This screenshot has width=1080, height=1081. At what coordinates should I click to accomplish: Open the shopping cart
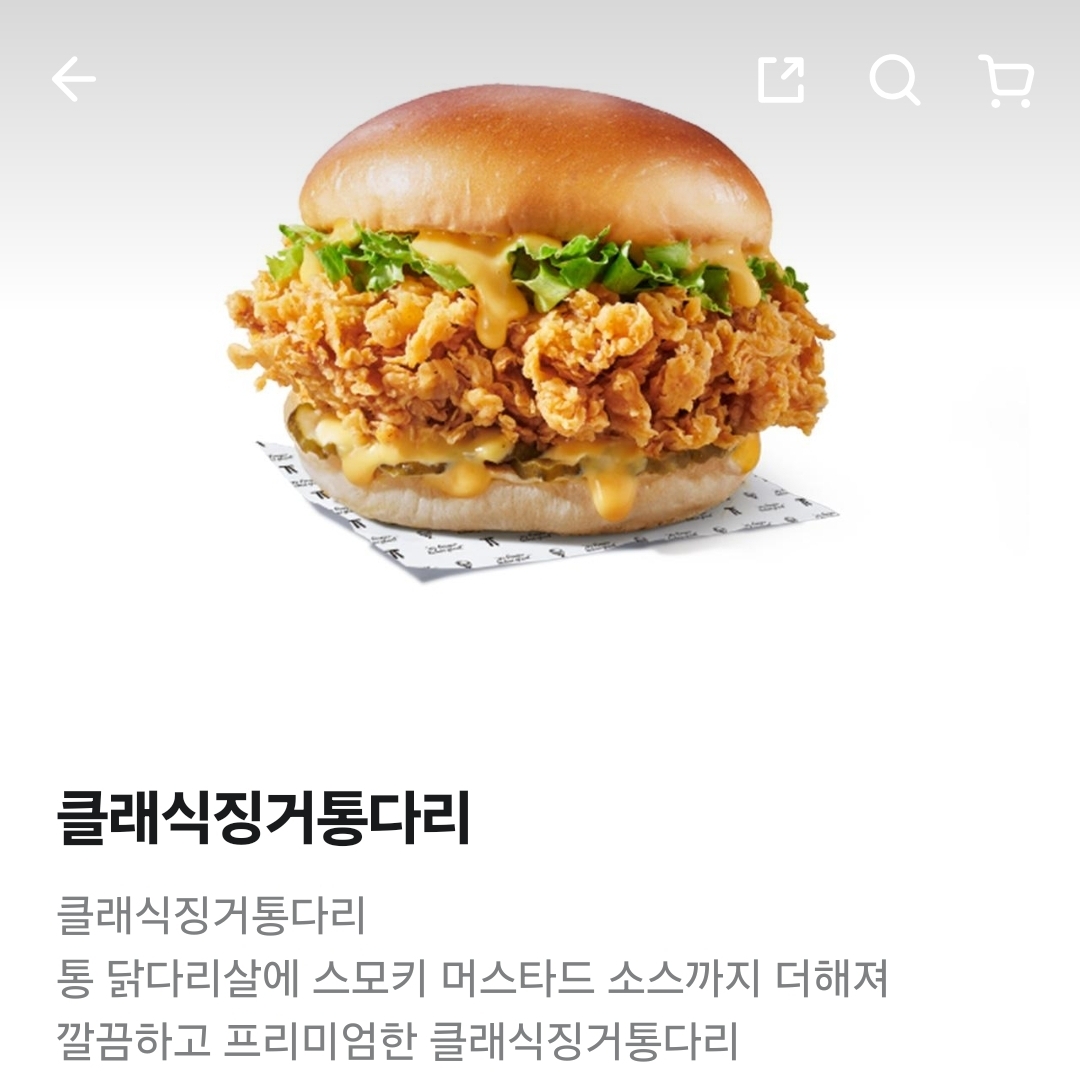(x=1005, y=80)
